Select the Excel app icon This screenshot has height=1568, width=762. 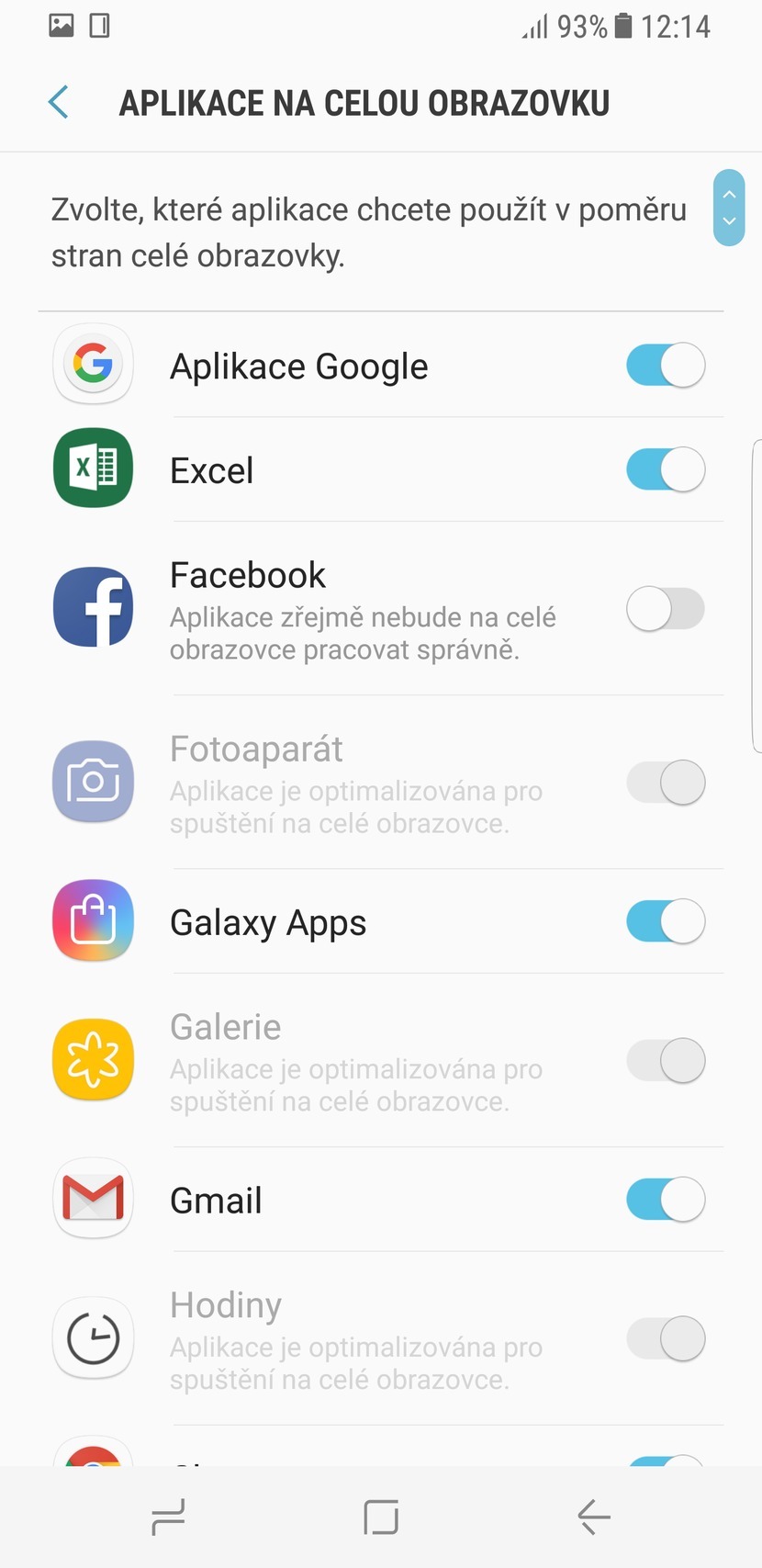click(93, 468)
